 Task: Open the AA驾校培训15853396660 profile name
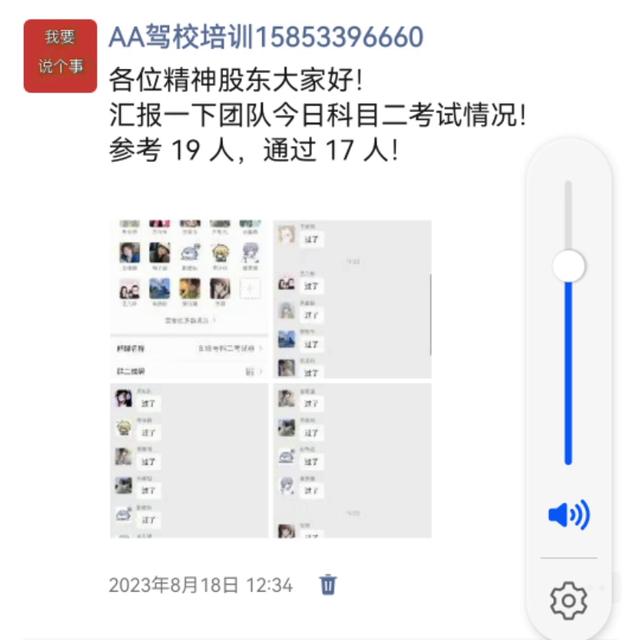coord(265,38)
